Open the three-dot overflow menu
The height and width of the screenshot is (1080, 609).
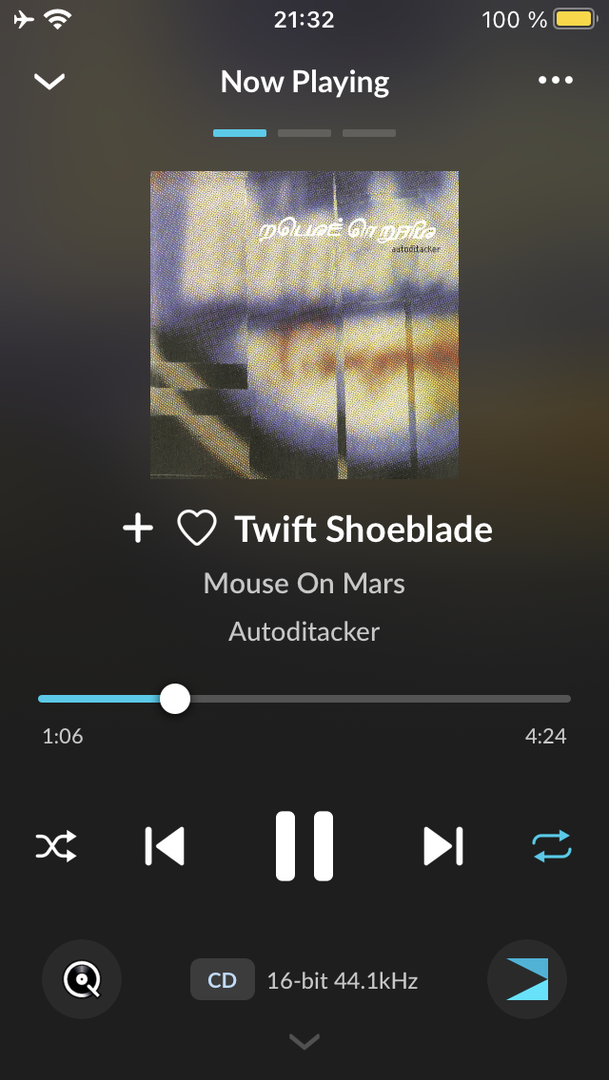click(x=556, y=80)
